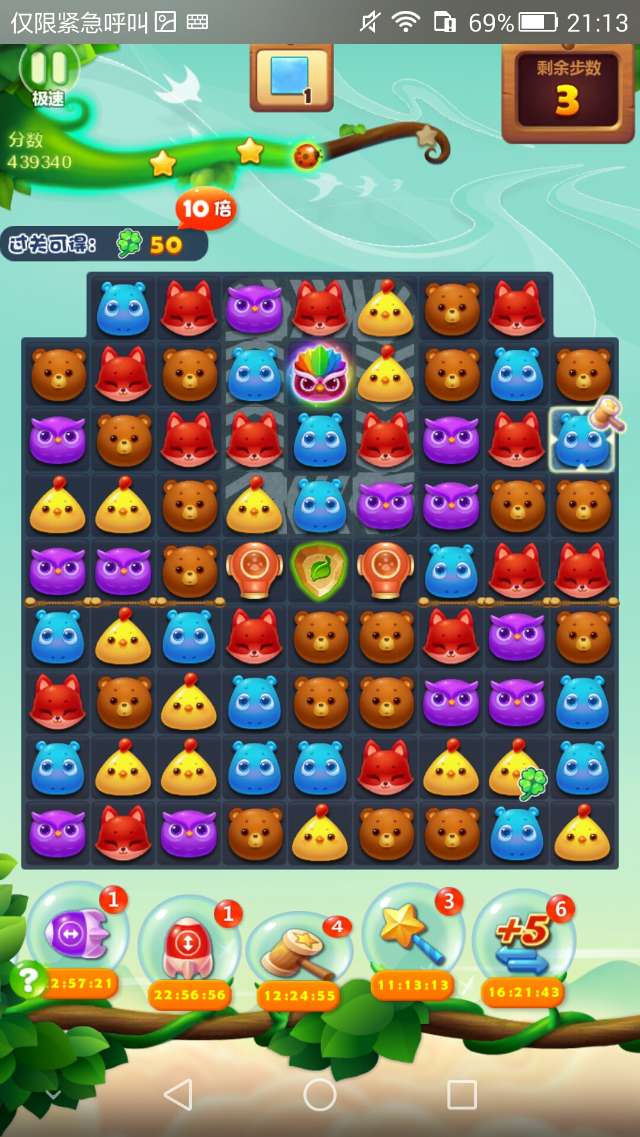
Task: Return to the home screen
Action: pyautogui.click(x=320, y=1094)
